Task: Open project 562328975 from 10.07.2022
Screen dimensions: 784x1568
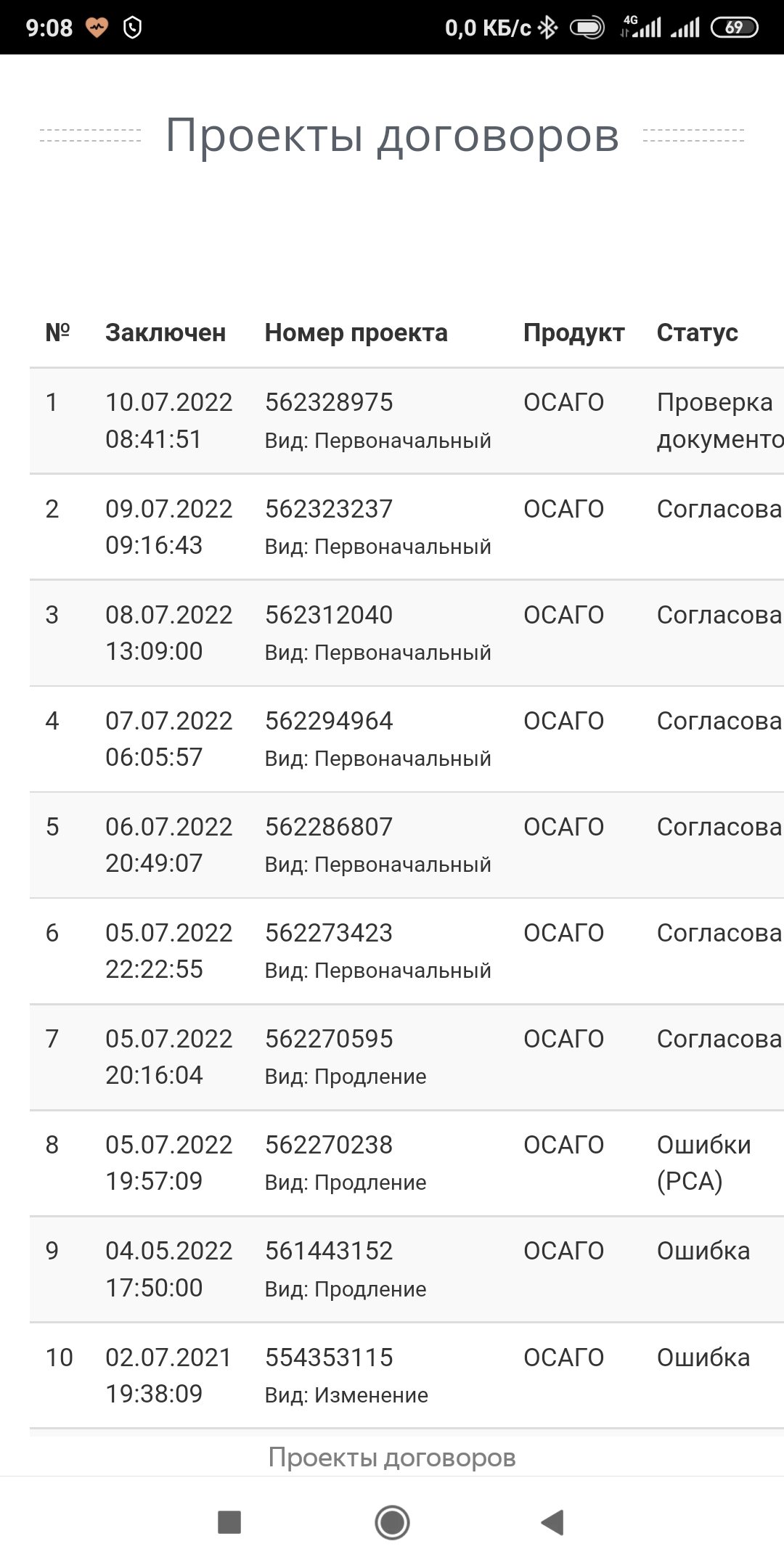Action: click(329, 402)
